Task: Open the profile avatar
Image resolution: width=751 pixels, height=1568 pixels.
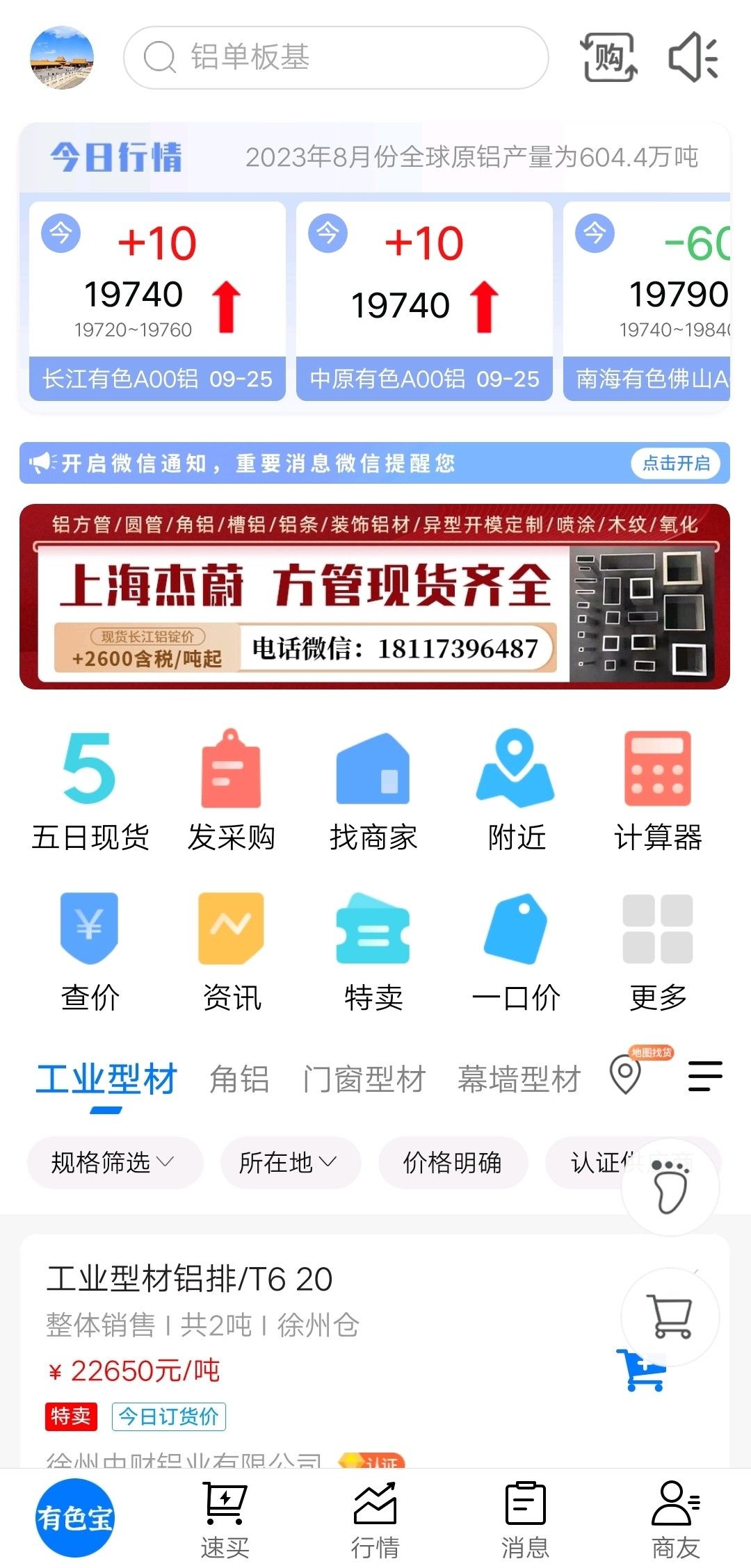Action: click(x=62, y=58)
